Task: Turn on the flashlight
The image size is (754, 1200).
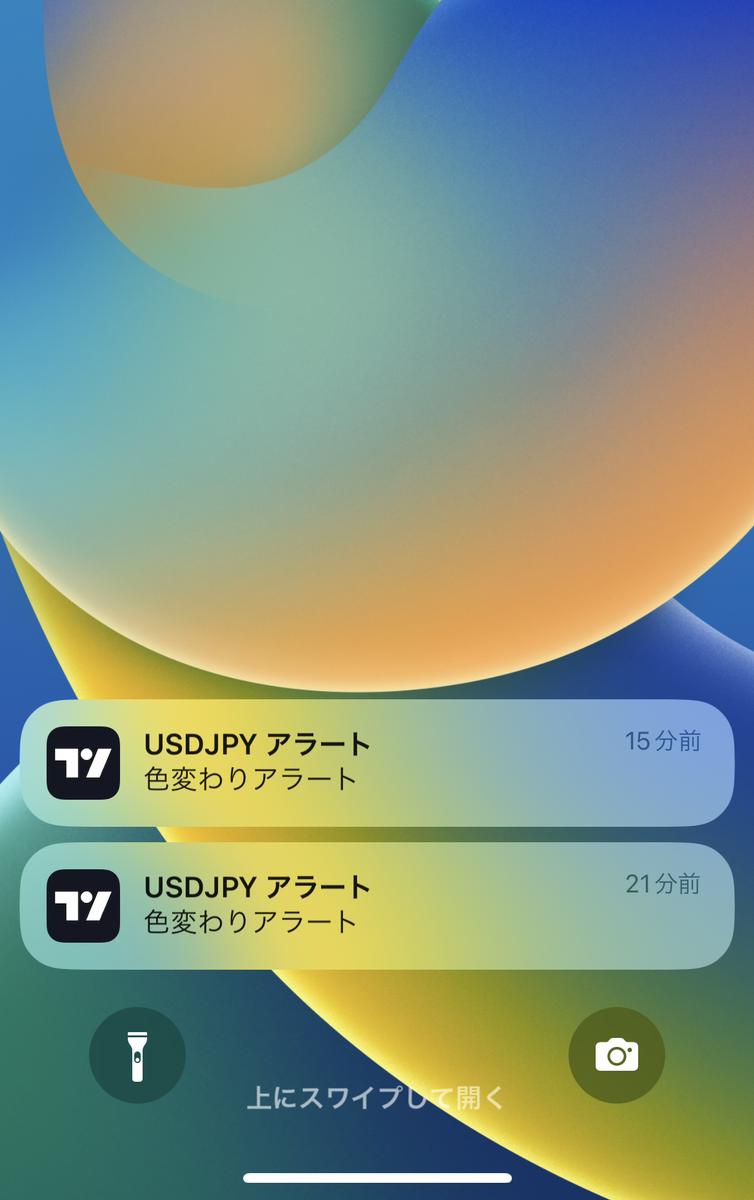Action: coord(137,1055)
